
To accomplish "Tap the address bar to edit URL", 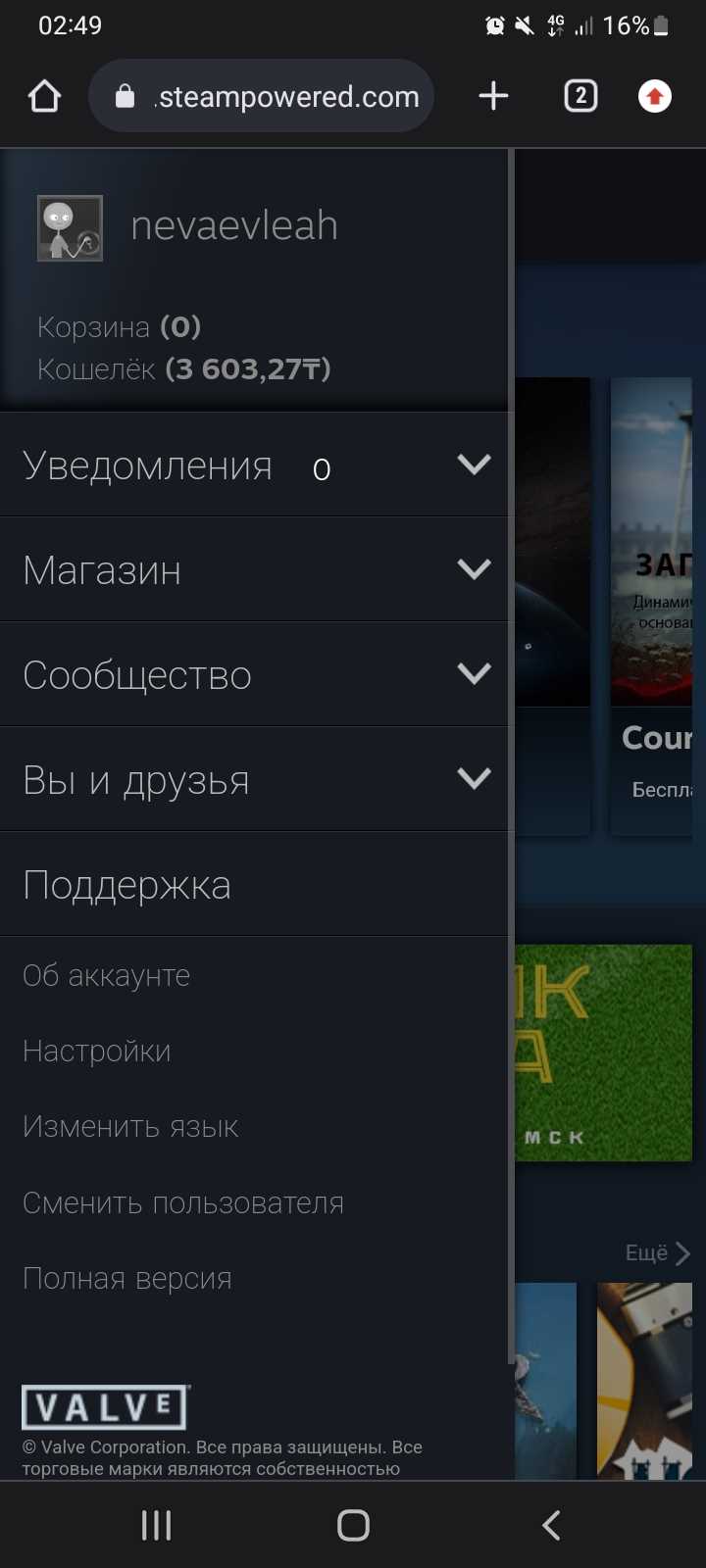I will [284, 96].
